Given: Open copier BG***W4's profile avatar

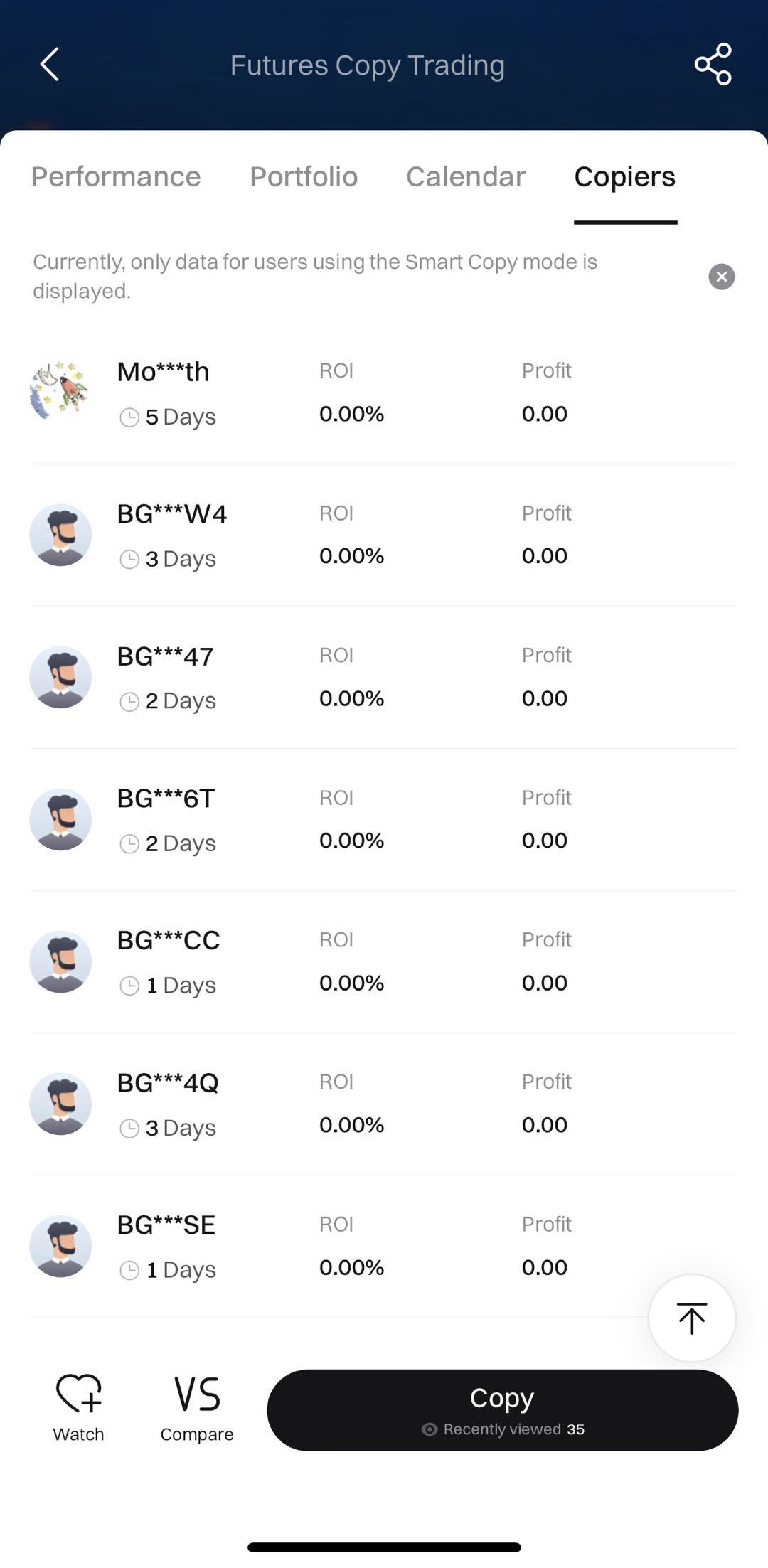Looking at the screenshot, I should tap(60, 534).
